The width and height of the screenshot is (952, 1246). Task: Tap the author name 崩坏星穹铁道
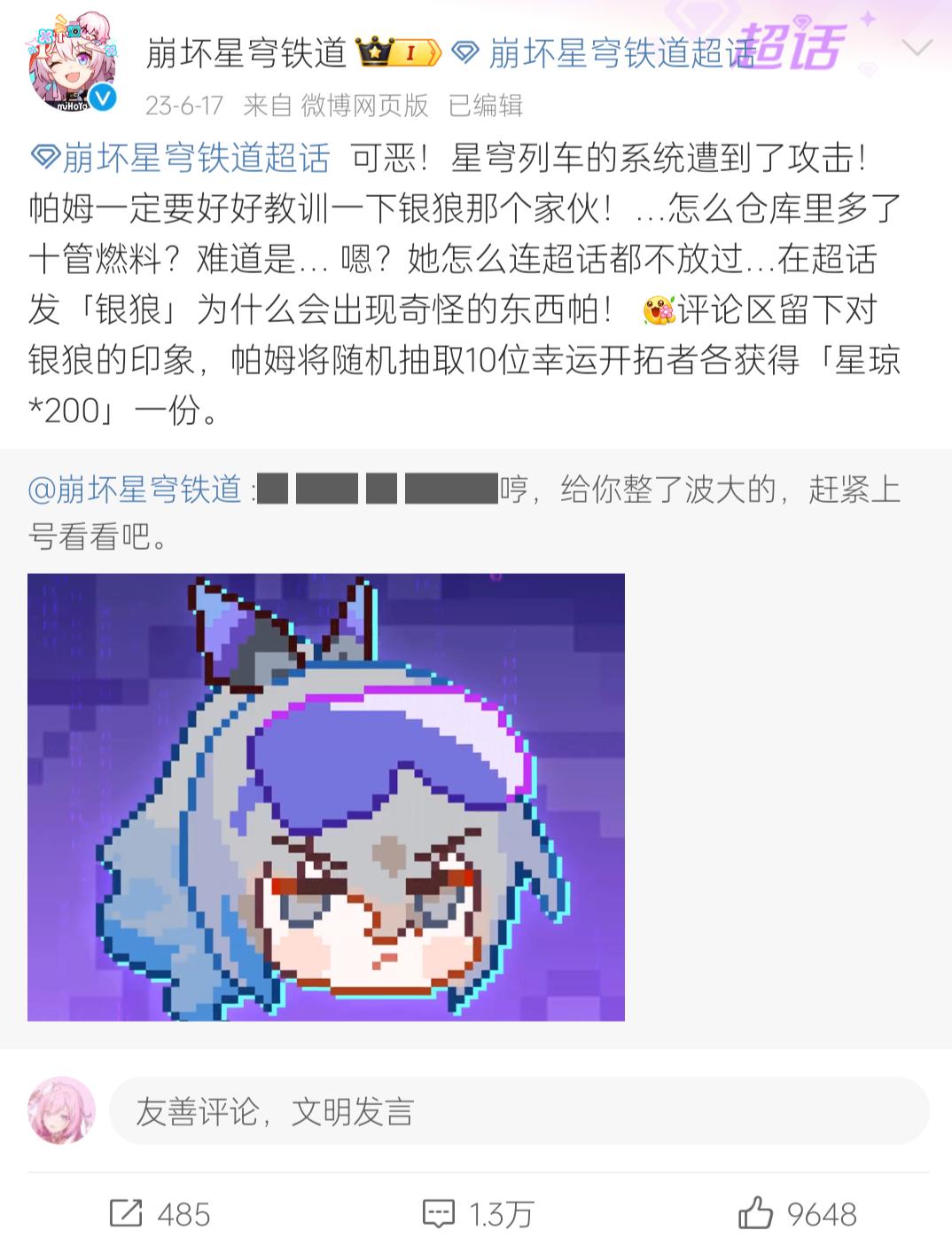tap(246, 53)
